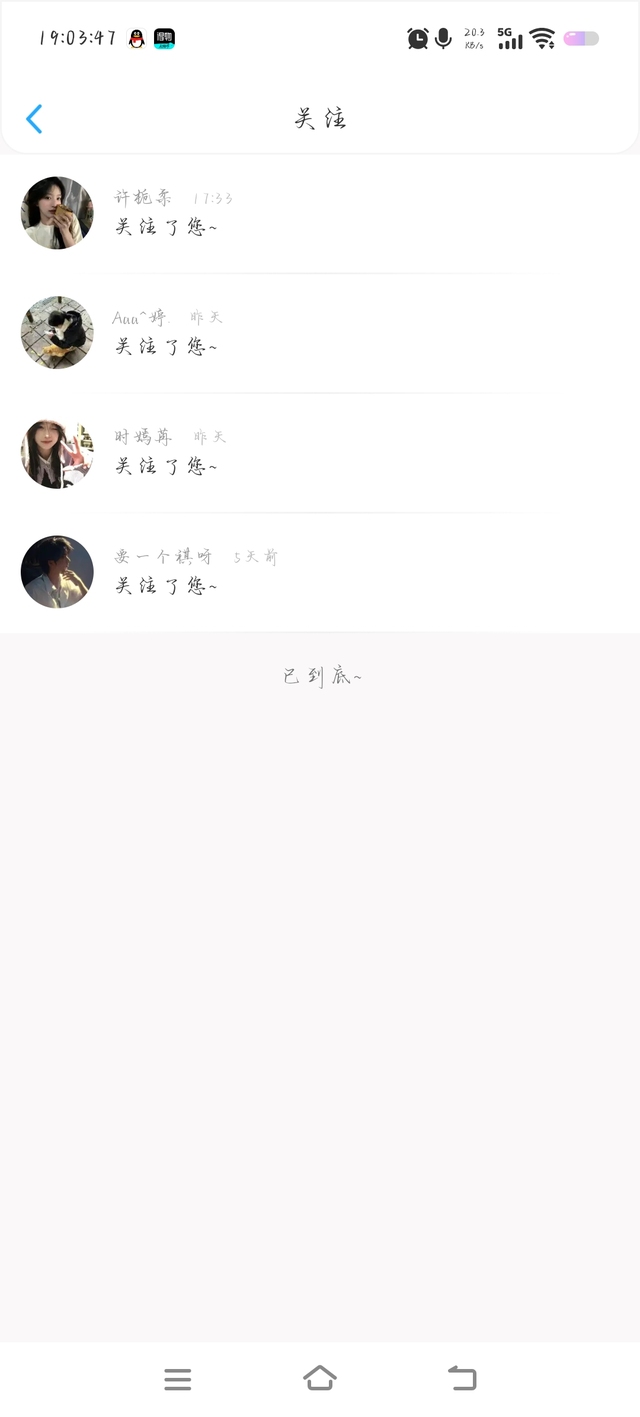This screenshot has height=1417, width=640.
Task: Go back using the blue arrow
Action: point(34,119)
